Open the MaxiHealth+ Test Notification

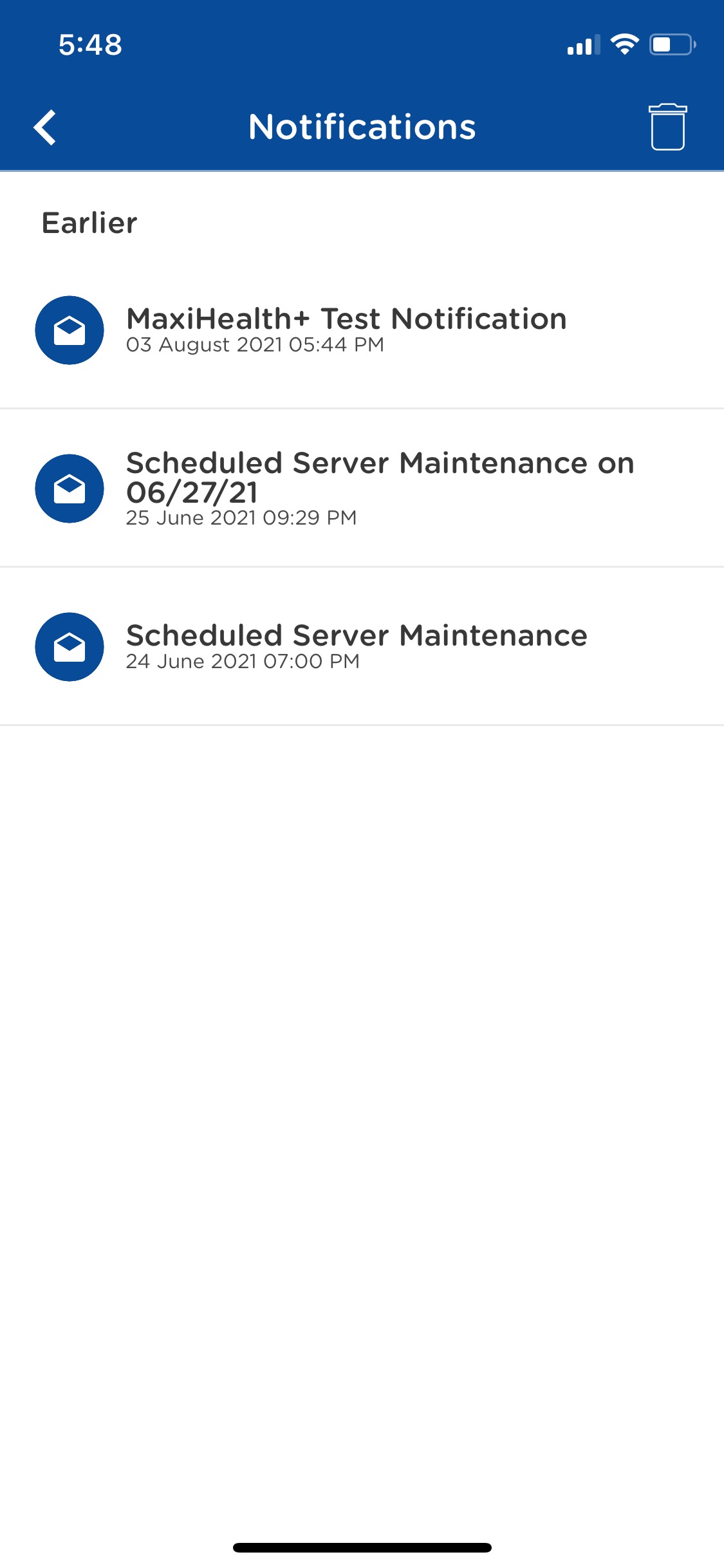coord(346,330)
